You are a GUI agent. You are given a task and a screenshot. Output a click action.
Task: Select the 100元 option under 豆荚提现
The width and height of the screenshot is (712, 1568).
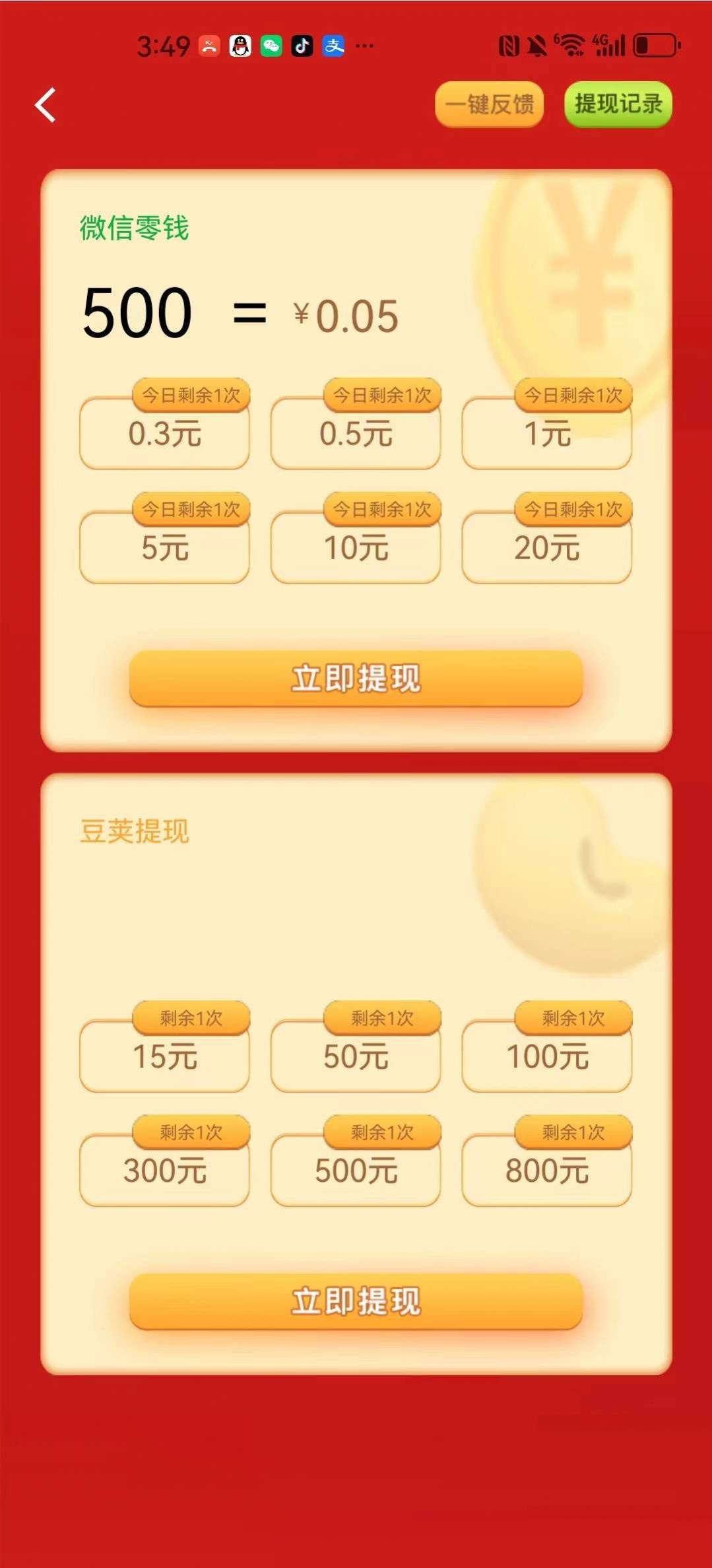546,1058
